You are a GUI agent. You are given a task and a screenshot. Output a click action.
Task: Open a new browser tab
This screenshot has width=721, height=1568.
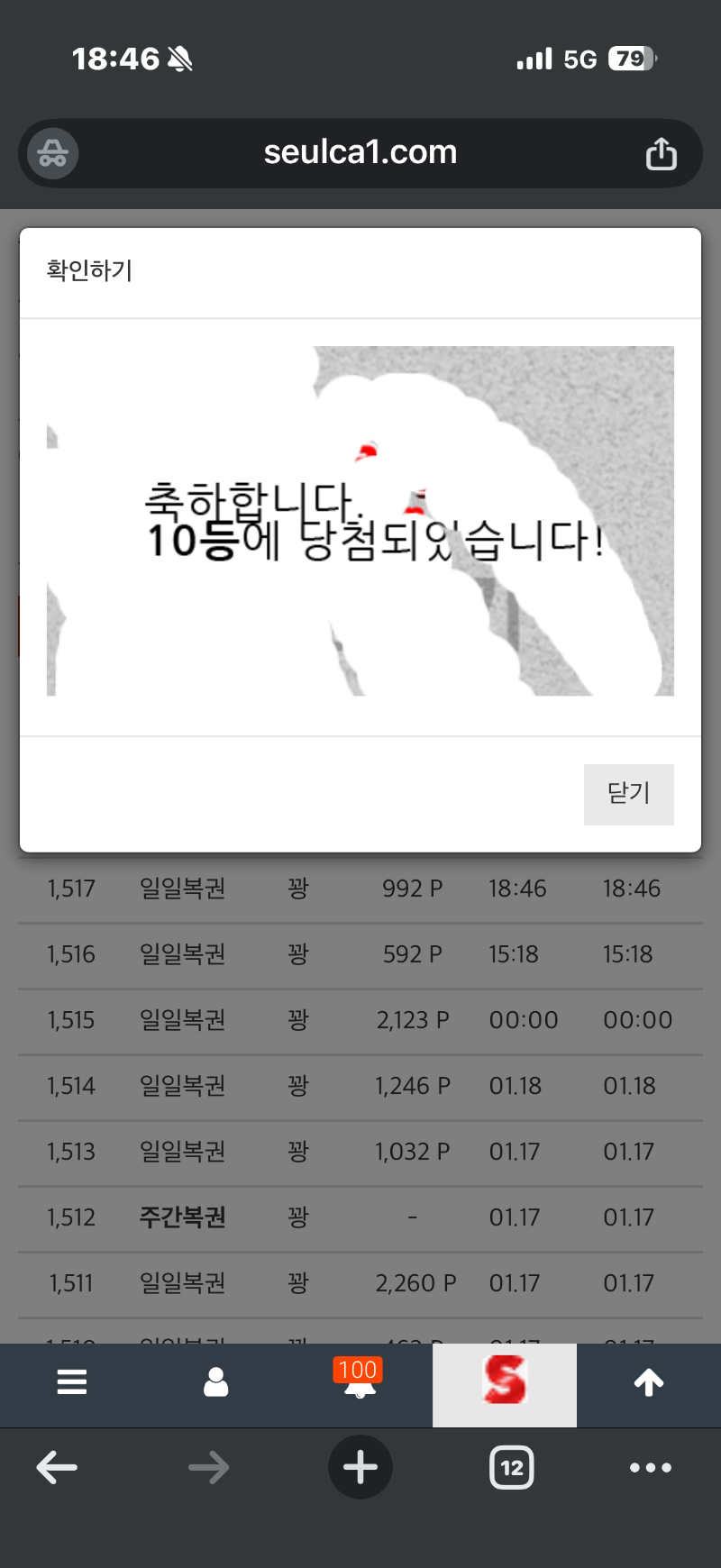pos(360,1468)
